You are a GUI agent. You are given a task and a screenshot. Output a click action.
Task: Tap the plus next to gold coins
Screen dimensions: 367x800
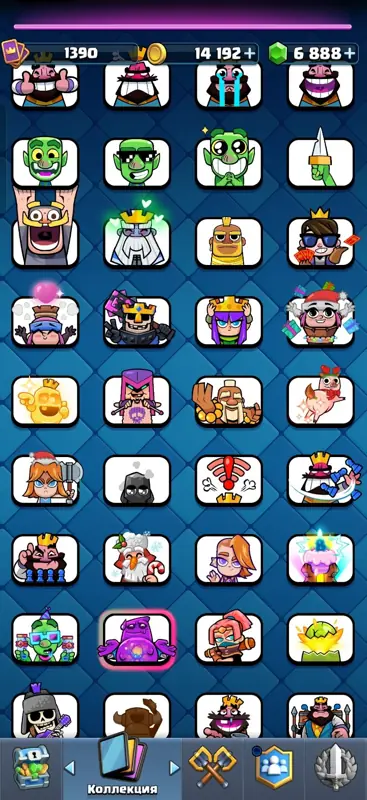(249, 53)
